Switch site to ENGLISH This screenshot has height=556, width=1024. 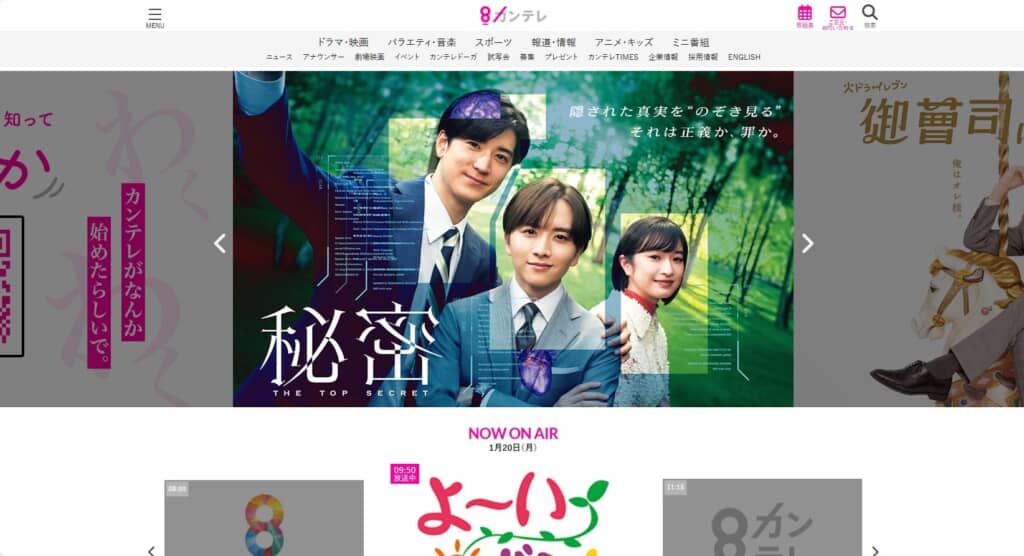pos(744,57)
